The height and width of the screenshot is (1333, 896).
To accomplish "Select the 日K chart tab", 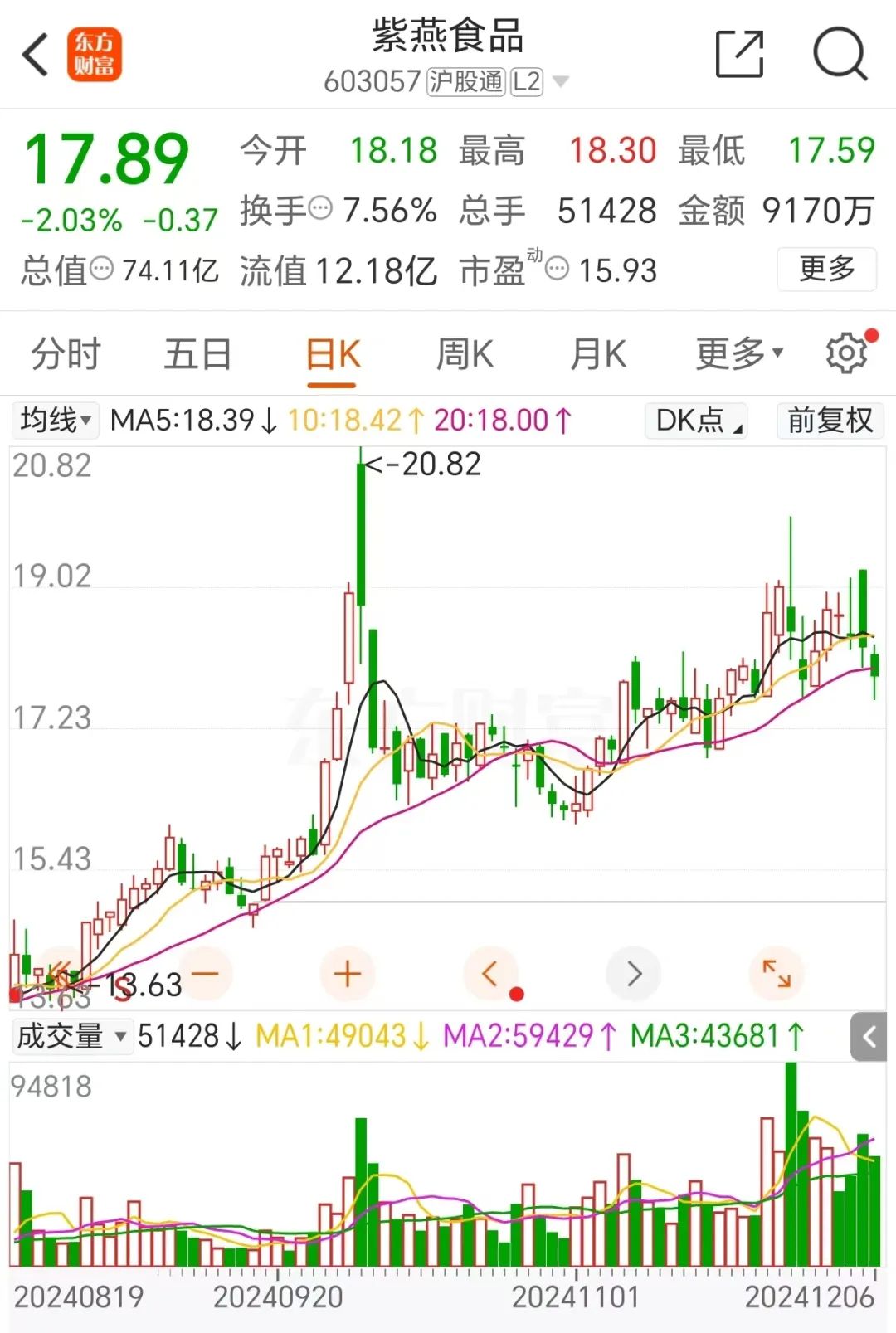I will [x=333, y=355].
